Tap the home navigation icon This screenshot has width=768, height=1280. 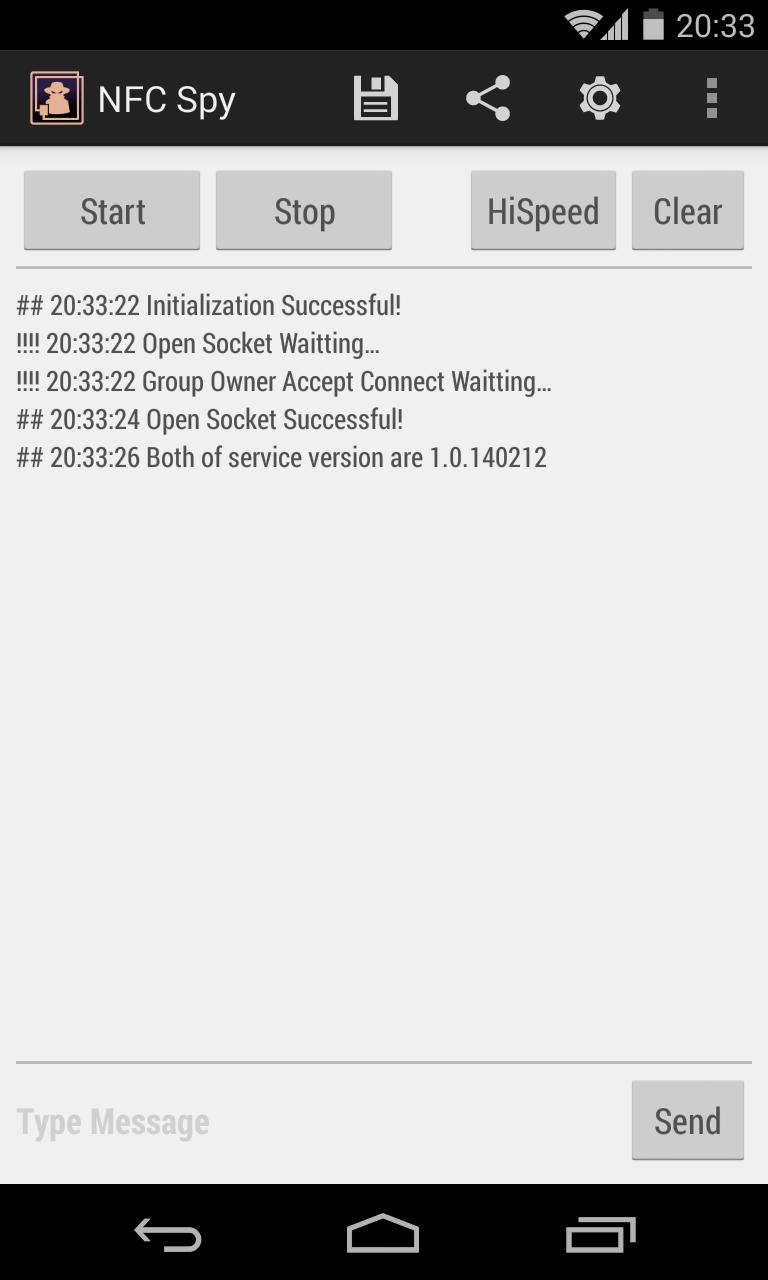click(381, 1232)
